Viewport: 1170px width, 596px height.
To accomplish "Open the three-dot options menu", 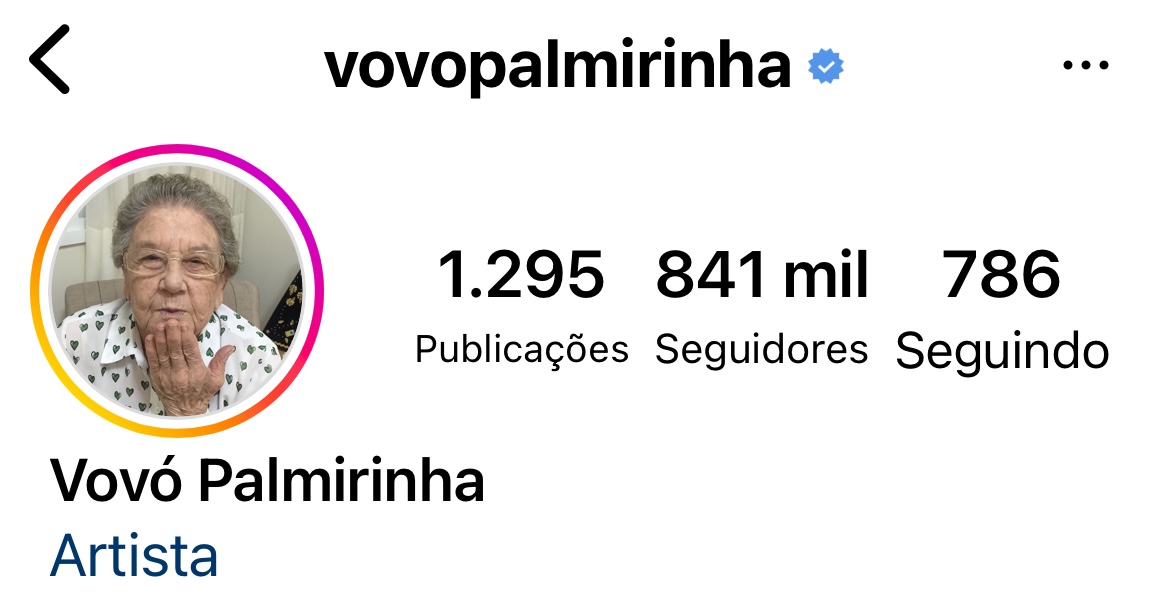I will tap(1085, 66).
